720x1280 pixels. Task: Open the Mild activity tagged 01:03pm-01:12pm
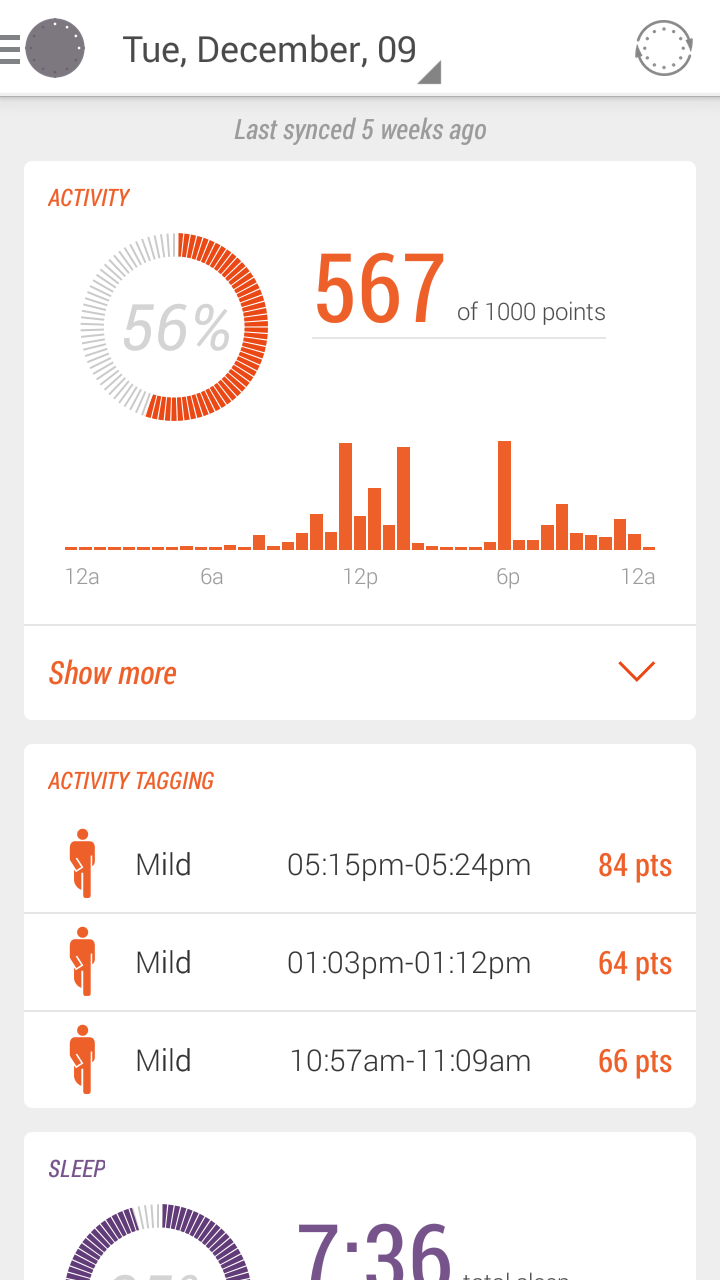[x=360, y=963]
